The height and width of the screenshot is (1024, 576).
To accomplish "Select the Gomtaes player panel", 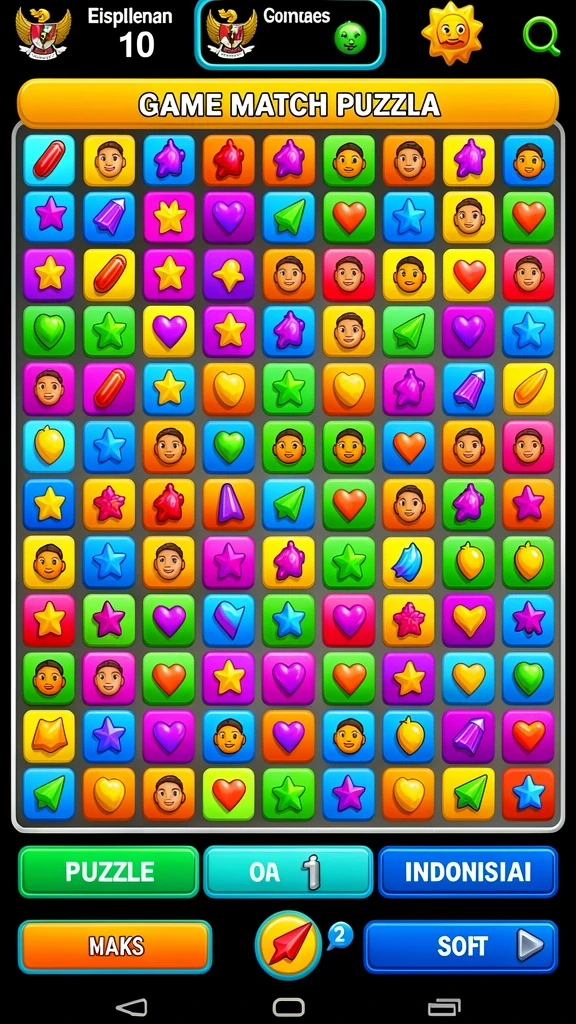I will (289, 33).
